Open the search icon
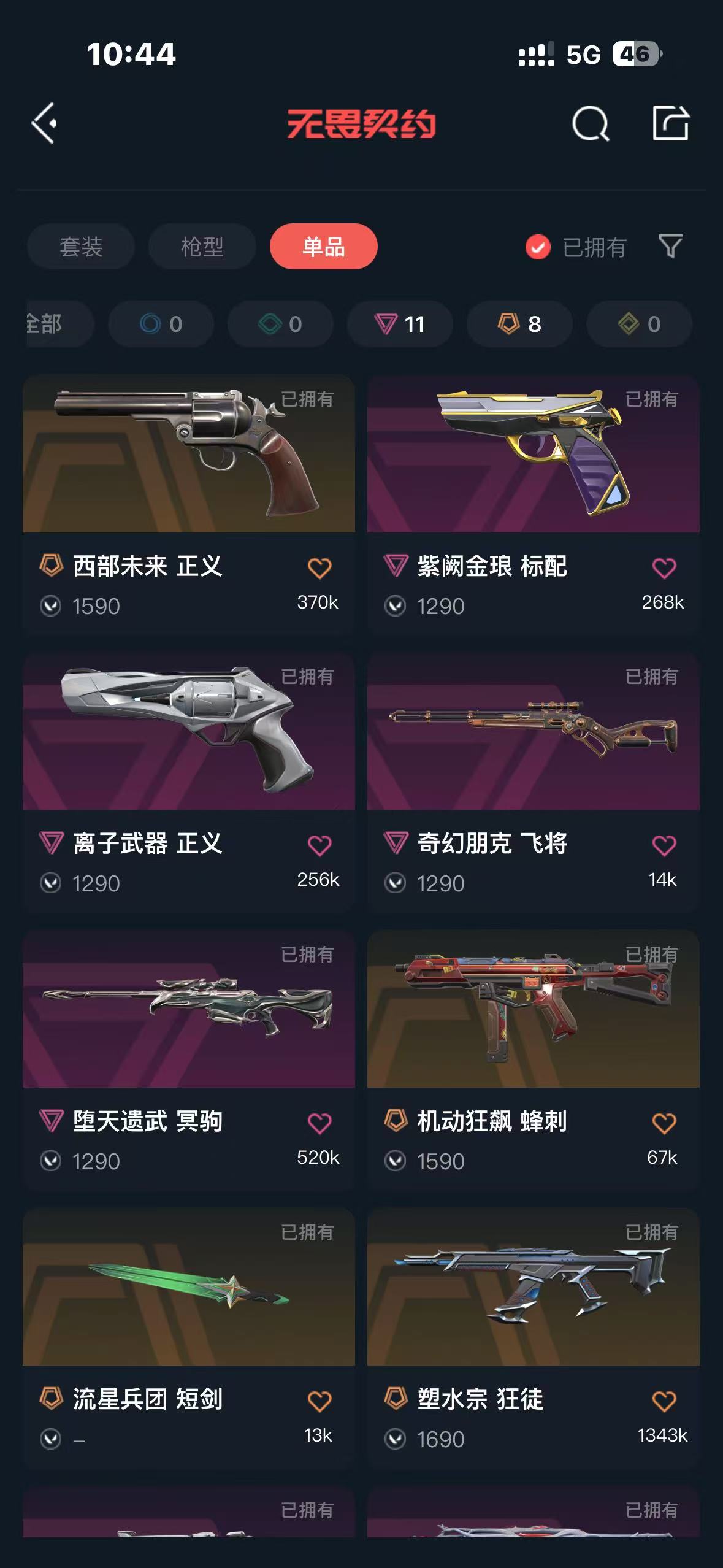Image resolution: width=723 pixels, height=1568 pixels. (x=590, y=123)
